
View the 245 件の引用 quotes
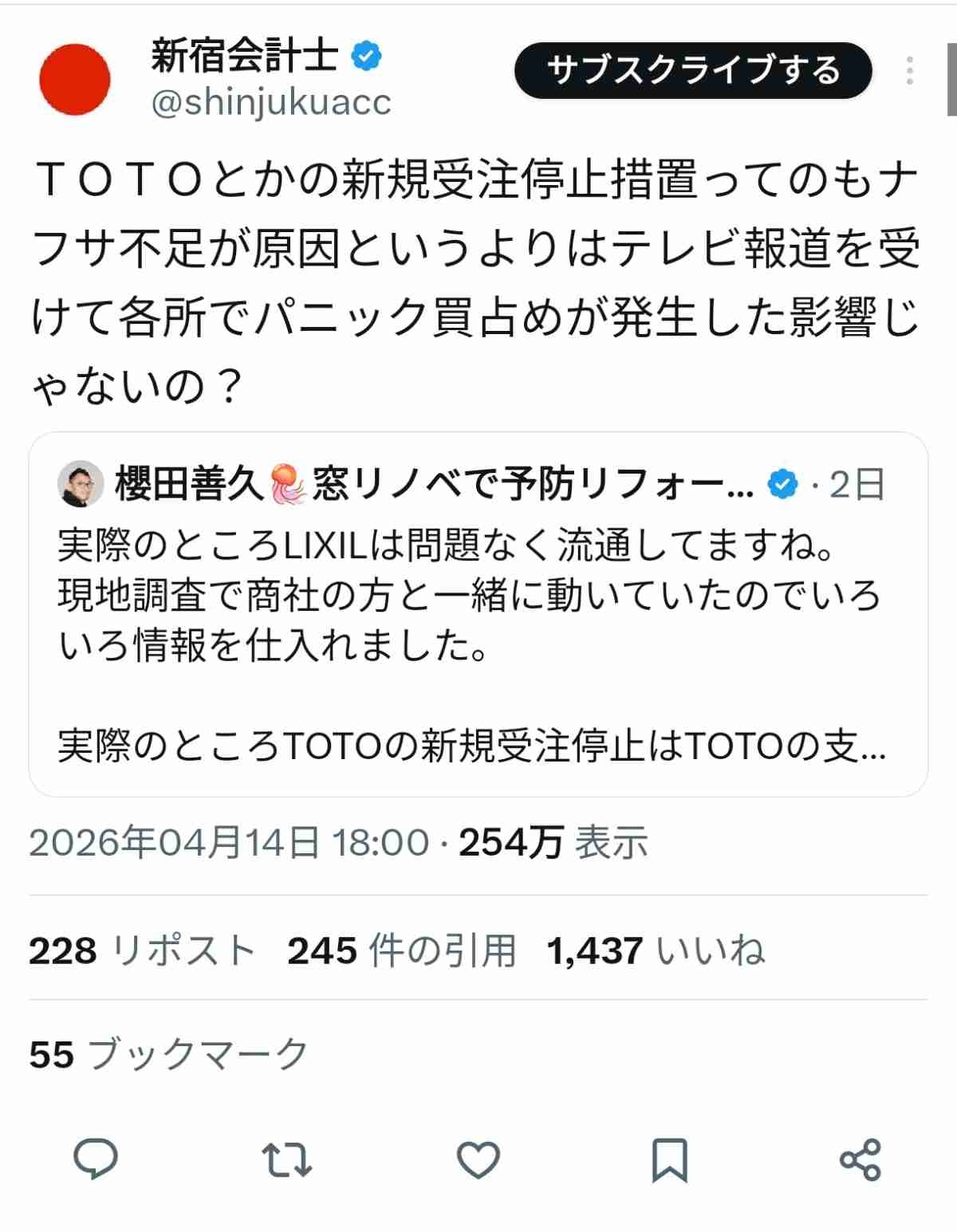(x=401, y=951)
